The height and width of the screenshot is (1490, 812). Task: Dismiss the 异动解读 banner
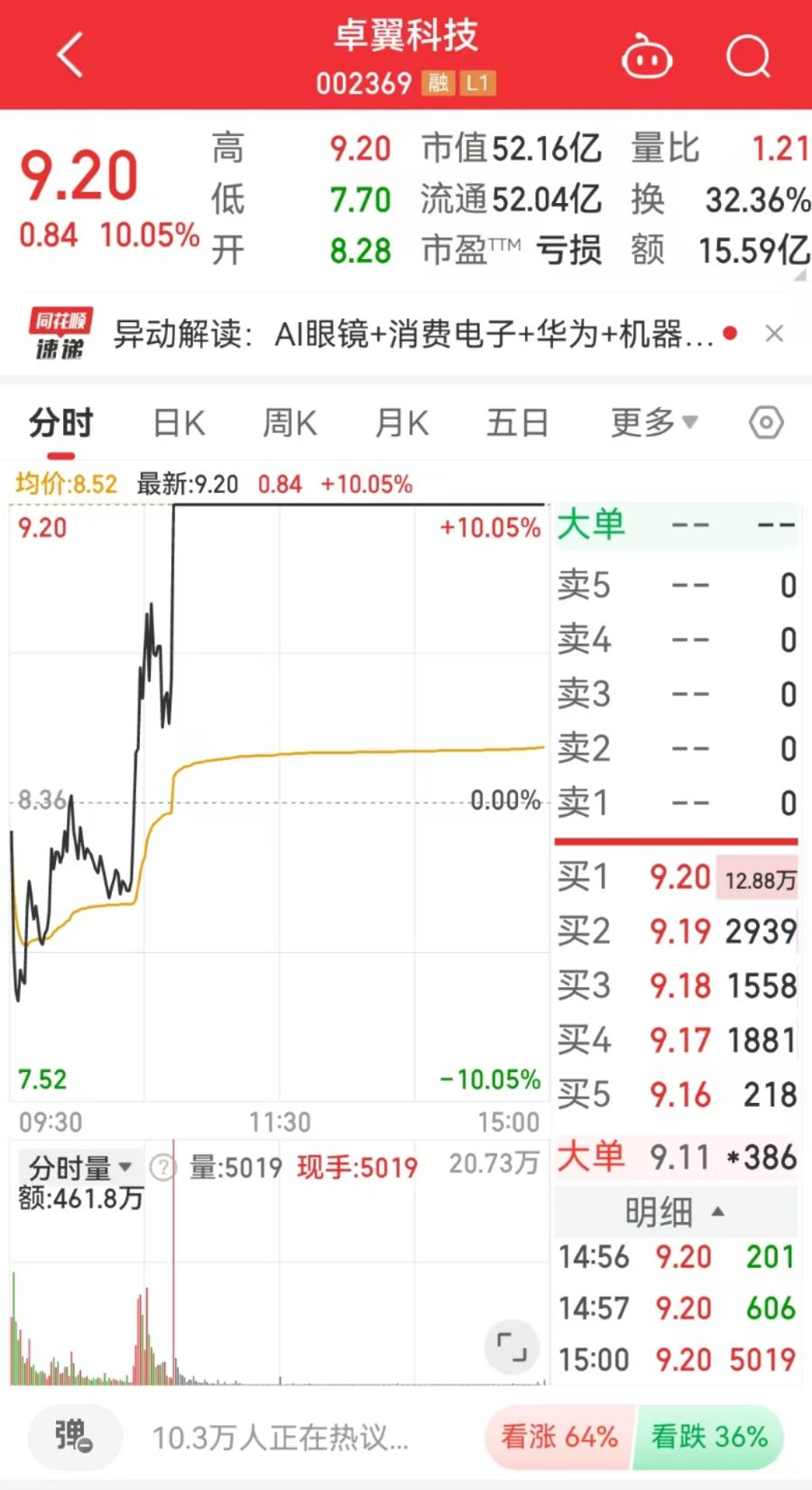pos(773,334)
